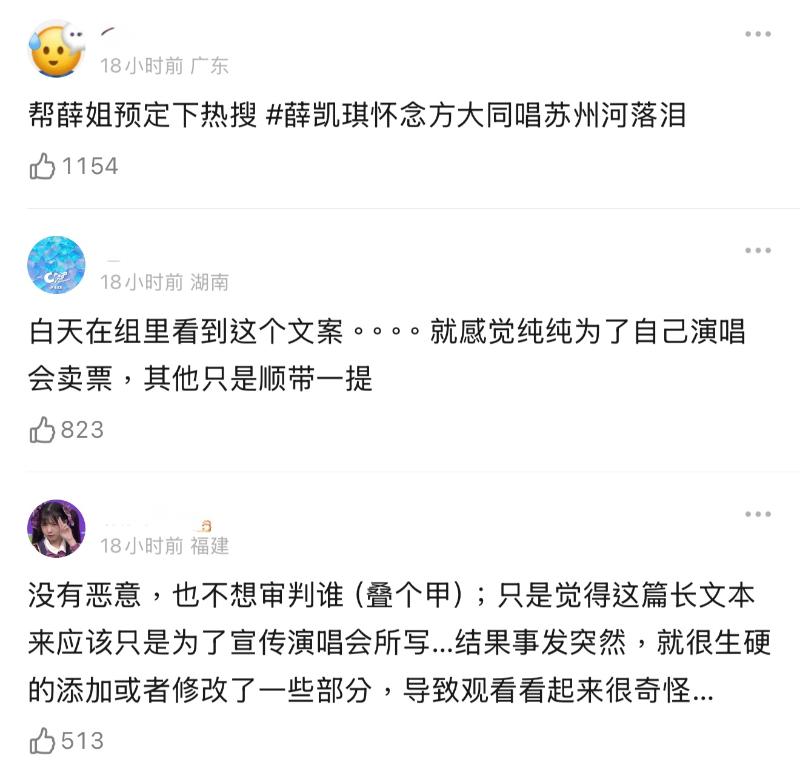Open the overflow menu on the 福建 comment

tap(757, 514)
